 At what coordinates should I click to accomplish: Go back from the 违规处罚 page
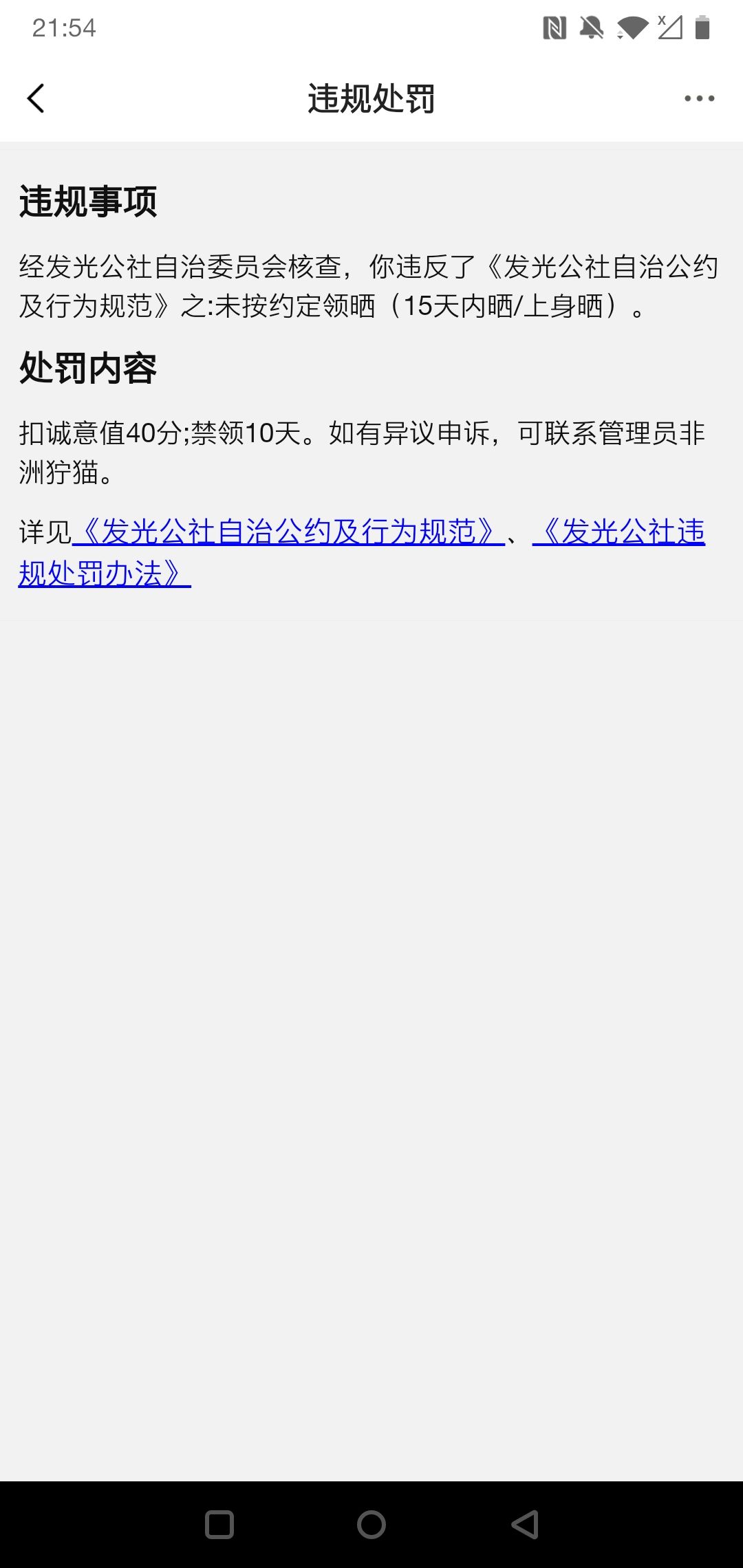[x=36, y=98]
